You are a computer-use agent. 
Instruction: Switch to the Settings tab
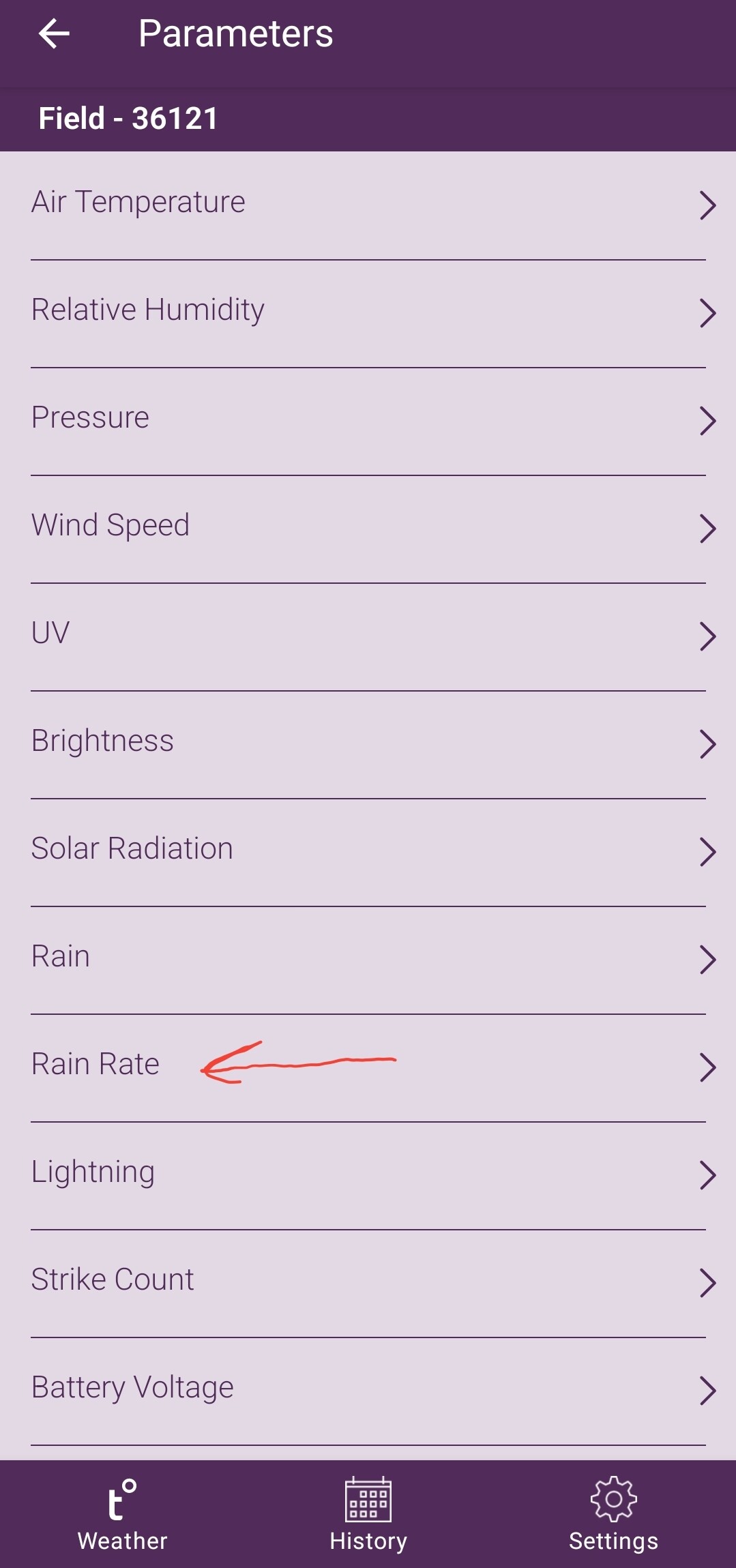coord(613,1514)
